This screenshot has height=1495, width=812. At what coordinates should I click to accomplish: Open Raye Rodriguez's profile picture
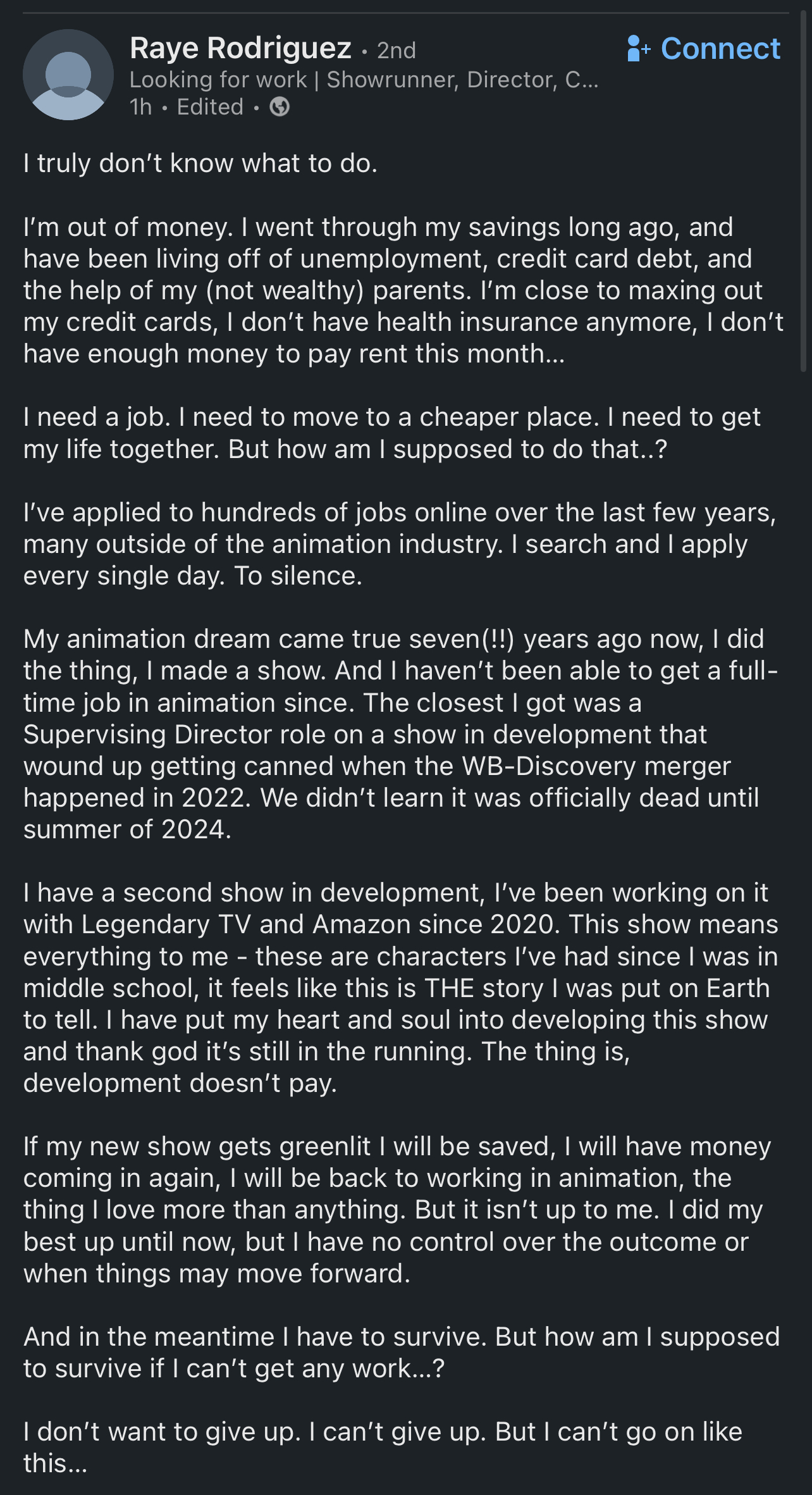point(68,75)
